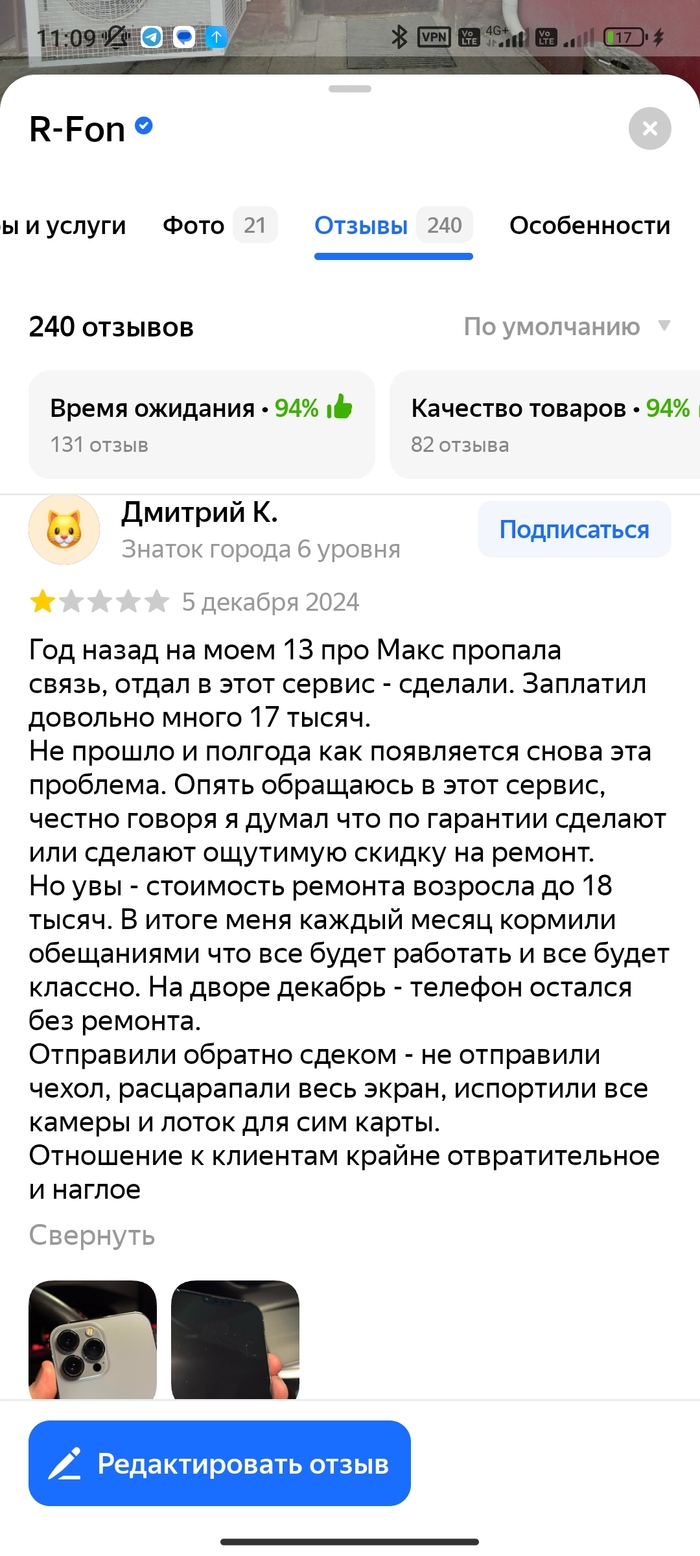The width and height of the screenshot is (700, 1556).
Task: Filter reviews by Качество товаров
Action: pos(545,424)
